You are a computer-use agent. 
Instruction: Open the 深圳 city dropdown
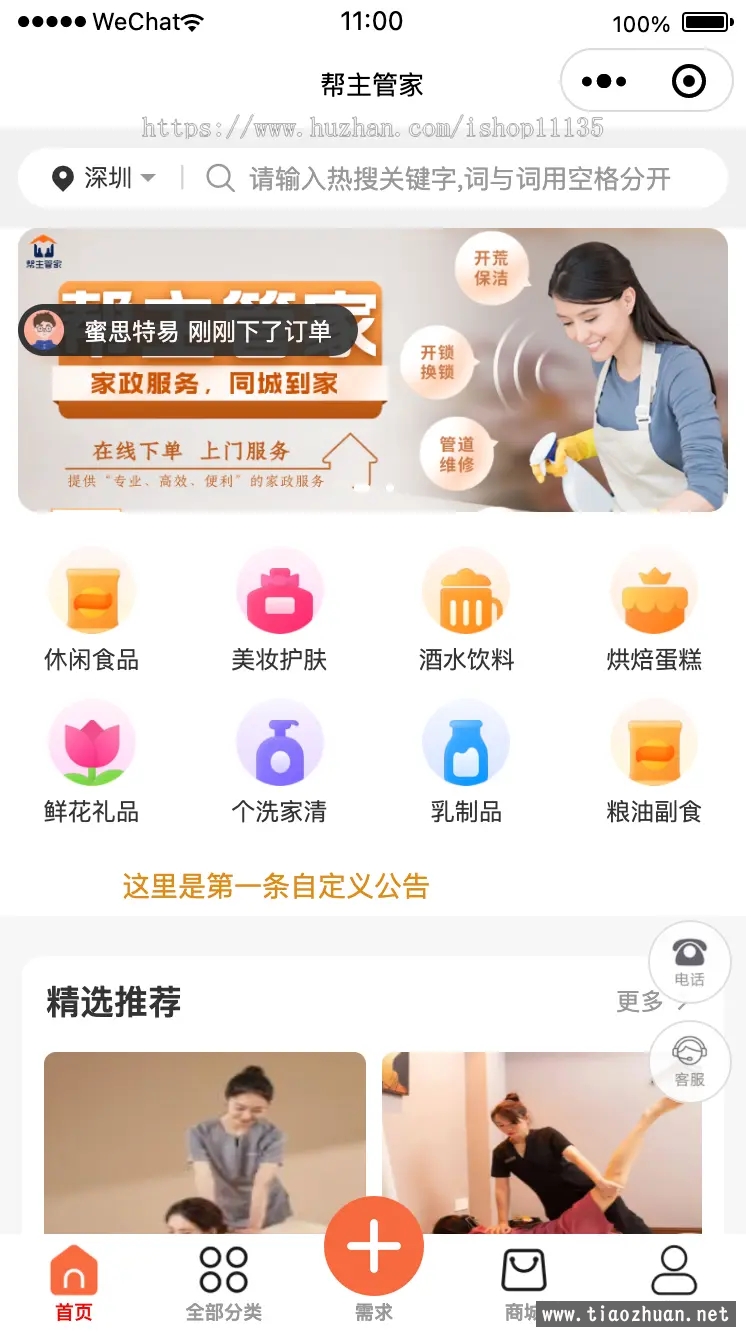click(105, 179)
